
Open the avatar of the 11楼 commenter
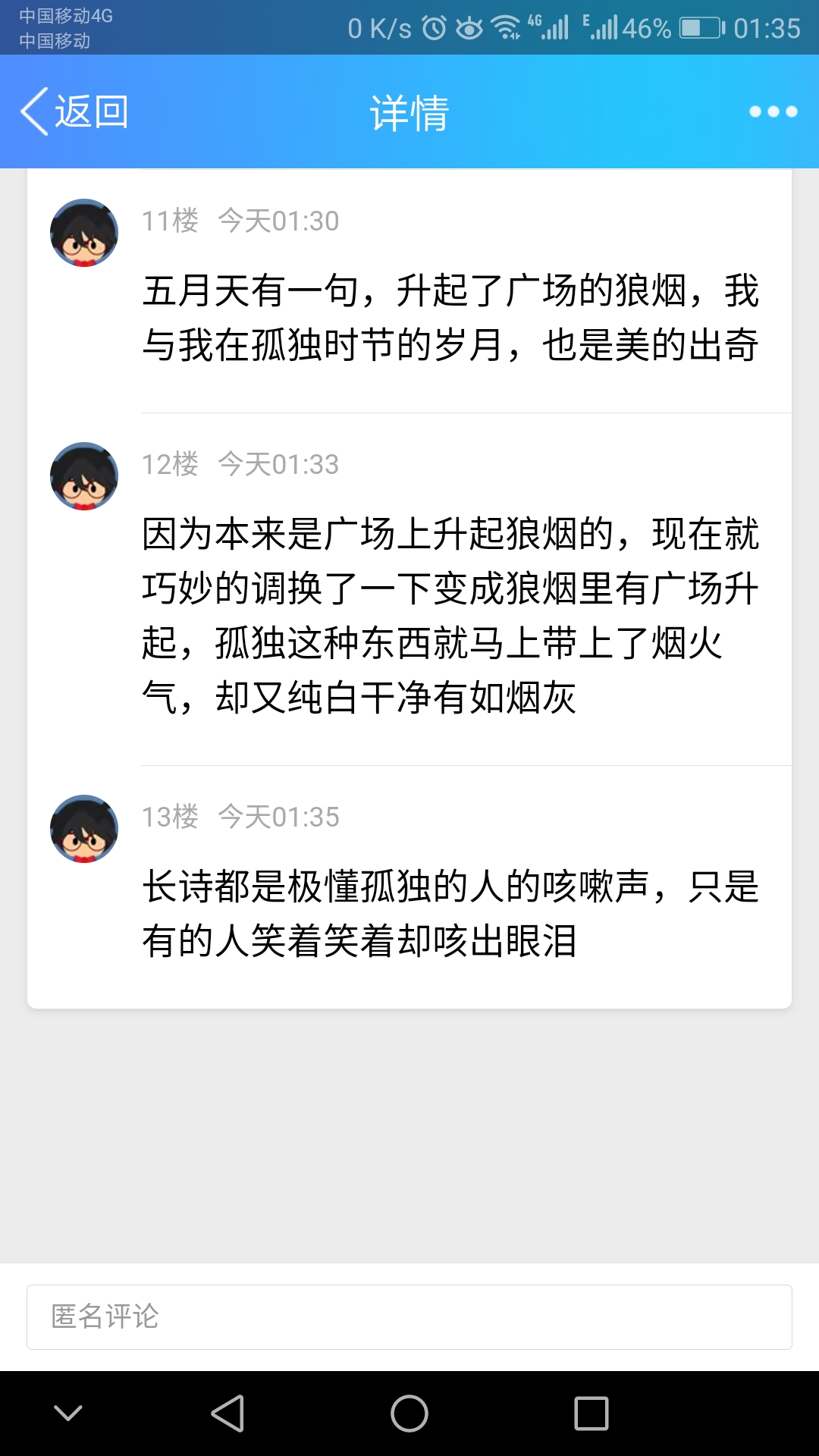point(84,233)
